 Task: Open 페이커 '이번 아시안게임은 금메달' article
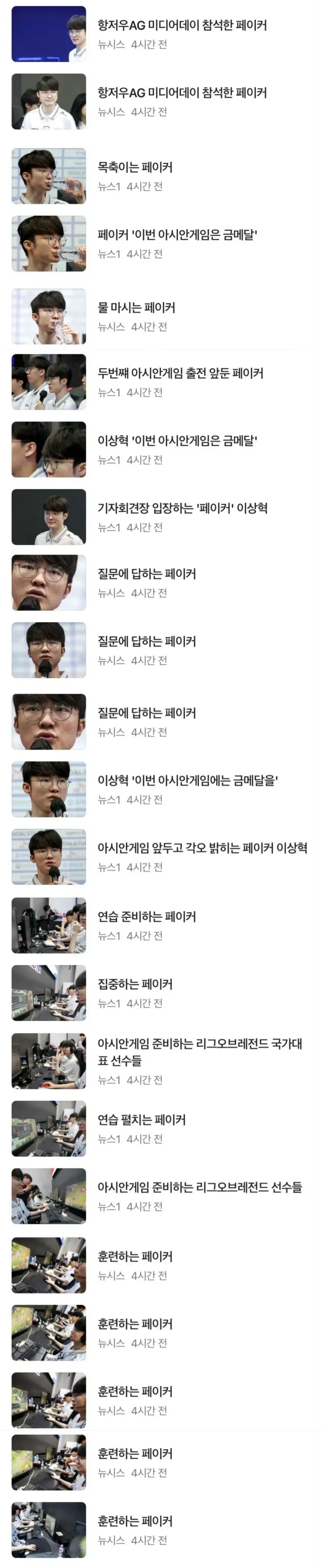coord(177,235)
